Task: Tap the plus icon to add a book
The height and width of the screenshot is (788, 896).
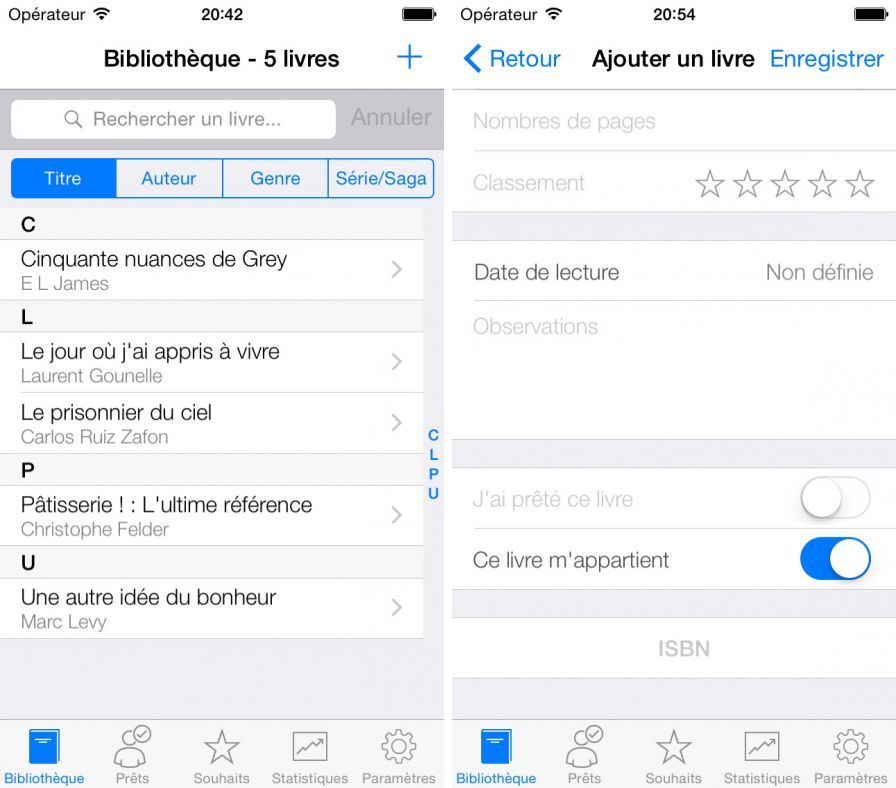Action: pyautogui.click(x=409, y=58)
